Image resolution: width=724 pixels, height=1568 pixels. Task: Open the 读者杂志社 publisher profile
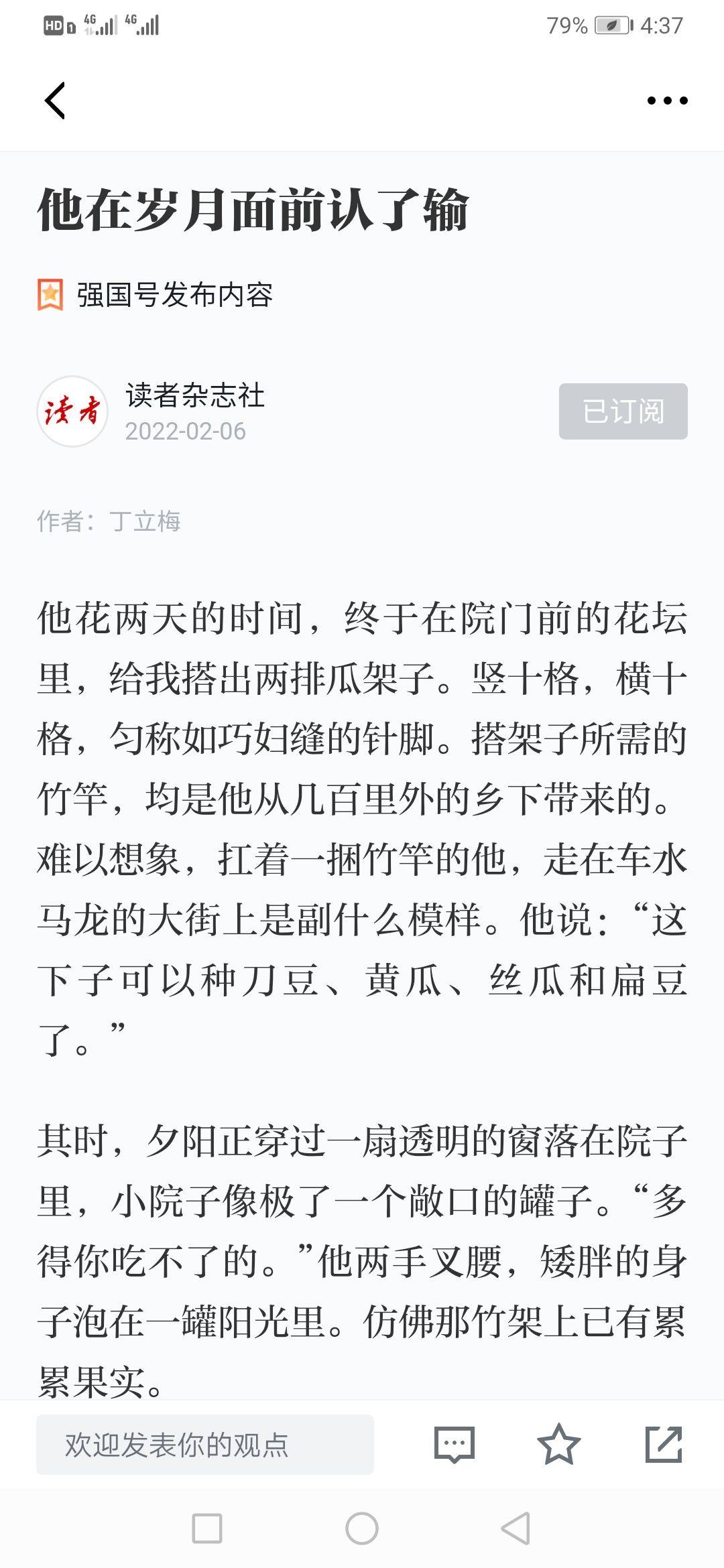[195, 395]
